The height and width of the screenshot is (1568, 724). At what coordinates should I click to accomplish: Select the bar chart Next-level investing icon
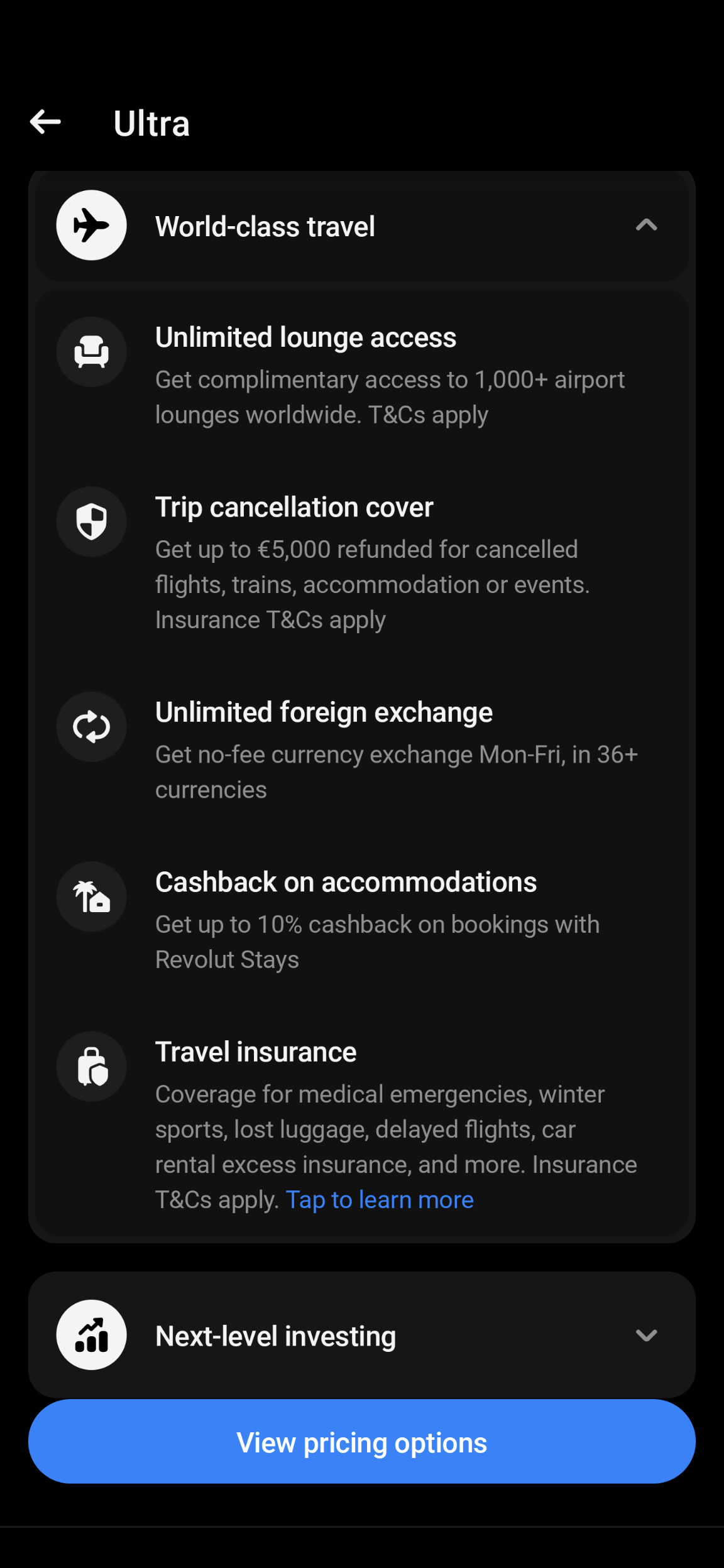[91, 1335]
